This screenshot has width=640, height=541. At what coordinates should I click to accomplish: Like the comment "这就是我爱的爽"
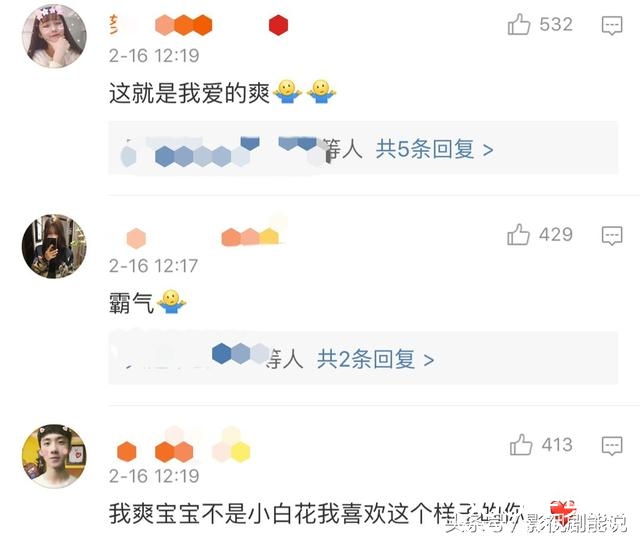(x=519, y=25)
